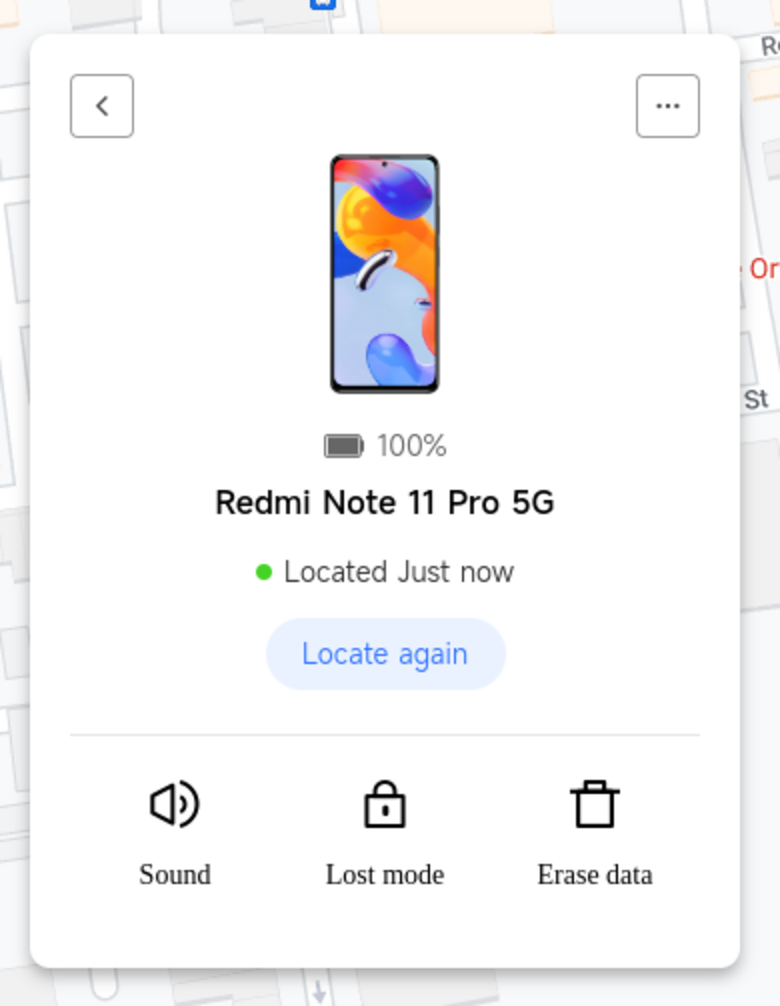
Task: Open Lost mode via the padlock icon
Action: point(384,803)
